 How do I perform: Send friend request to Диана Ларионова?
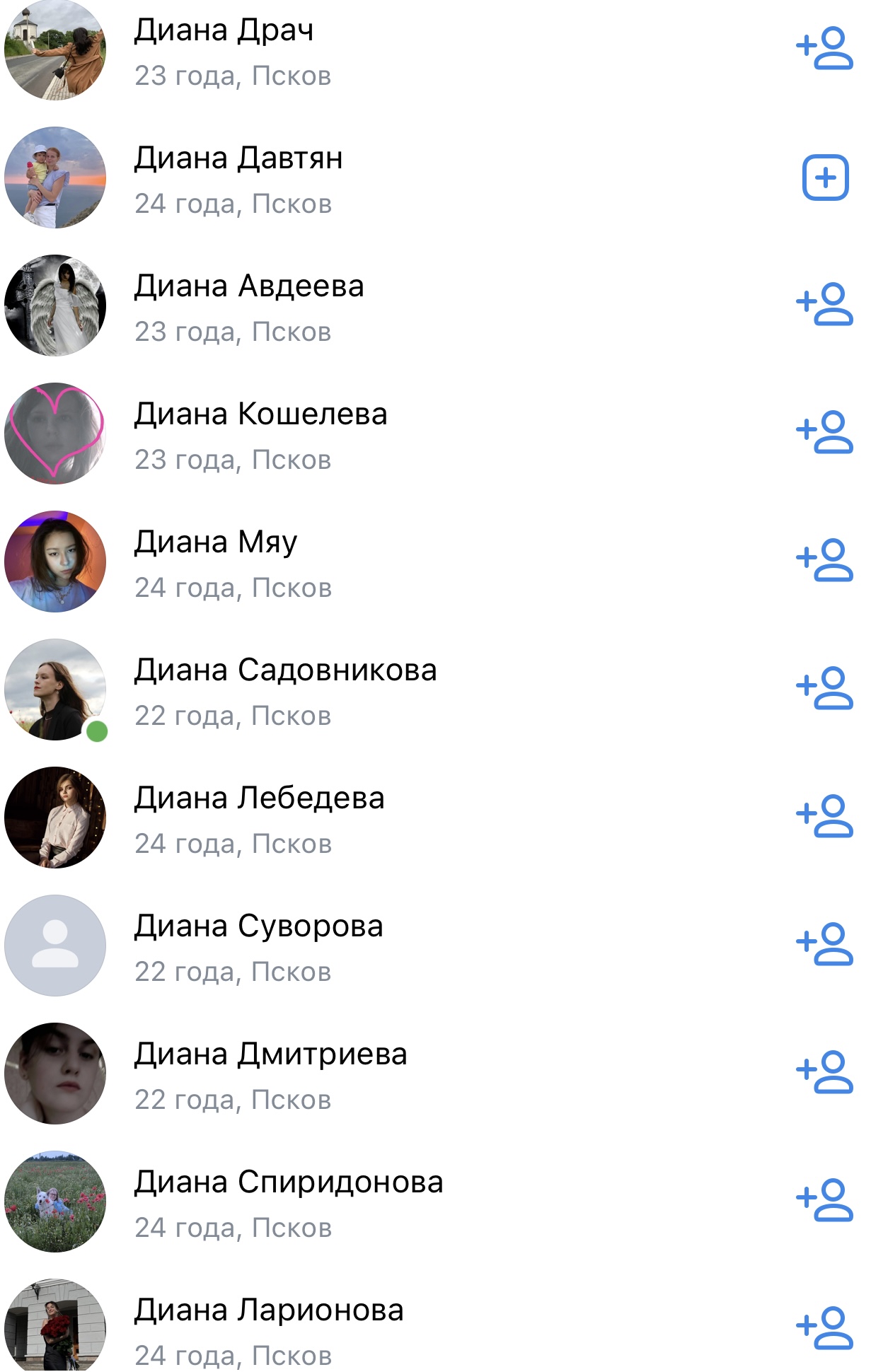click(x=824, y=1329)
